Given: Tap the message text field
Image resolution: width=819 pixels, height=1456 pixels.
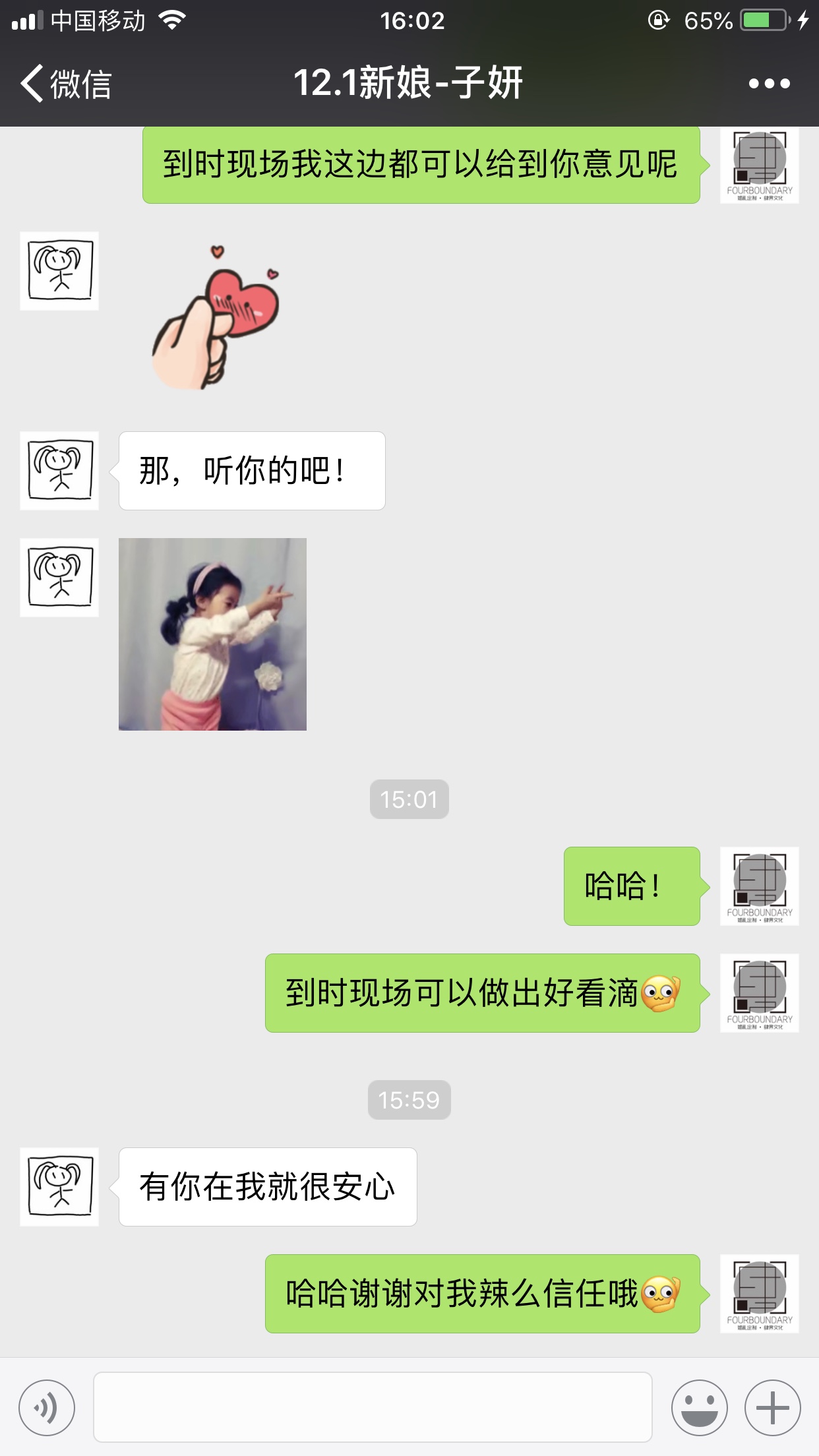Looking at the screenshot, I should tap(373, 1407).
